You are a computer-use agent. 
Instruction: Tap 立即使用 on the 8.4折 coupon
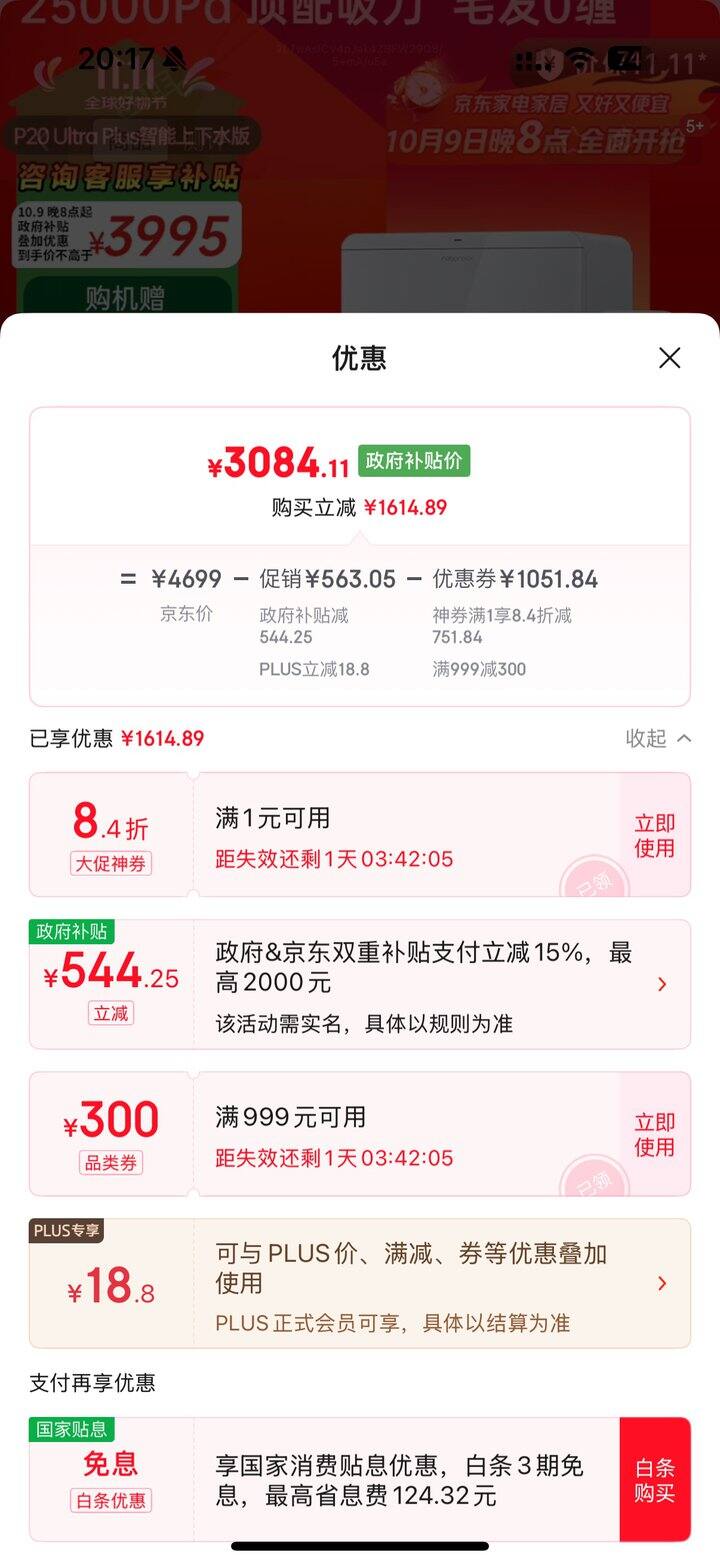pyautogui.click(x=653, y=835)
